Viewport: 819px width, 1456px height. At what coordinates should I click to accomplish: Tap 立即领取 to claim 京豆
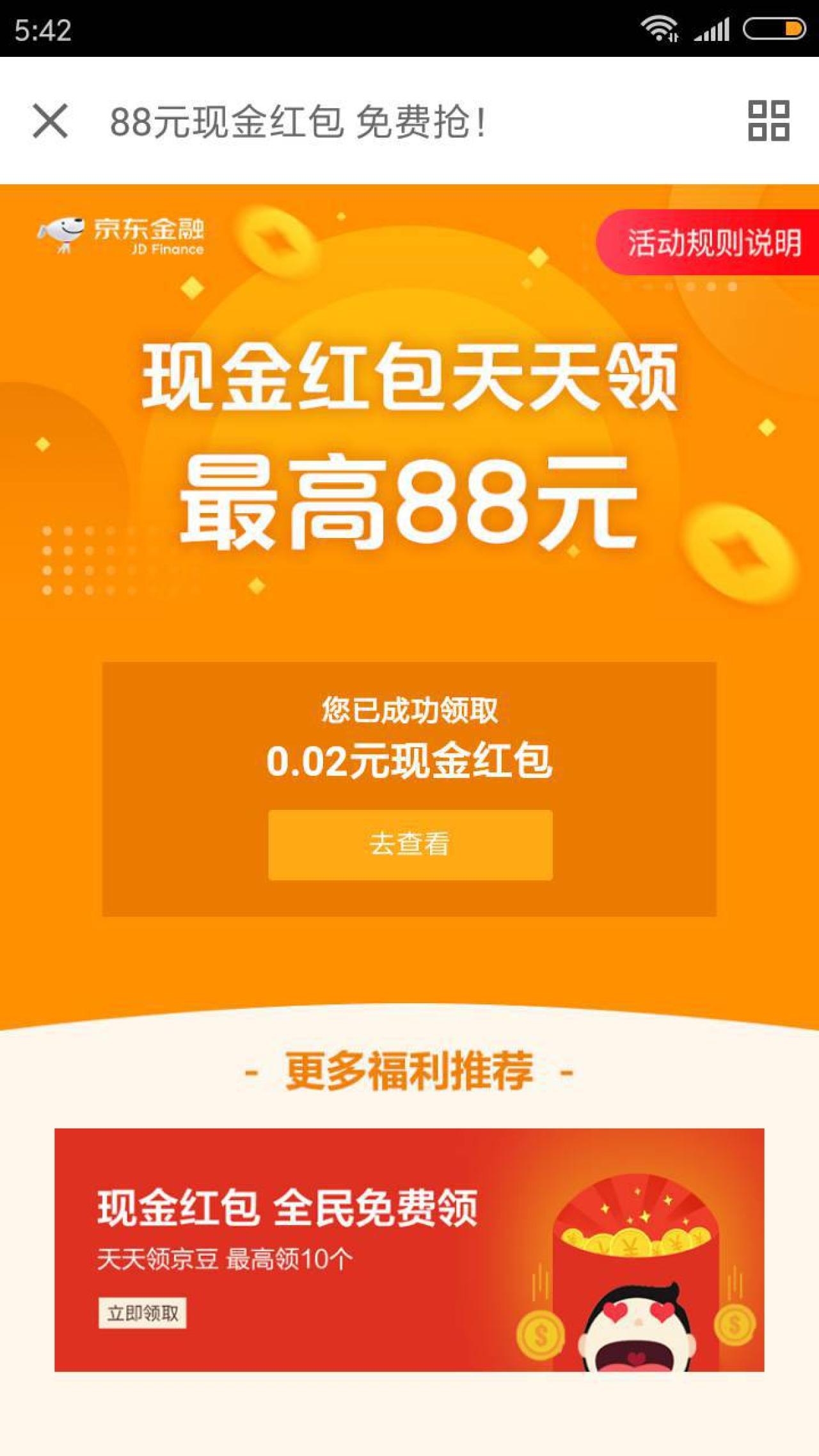[x=142, y=1313]
